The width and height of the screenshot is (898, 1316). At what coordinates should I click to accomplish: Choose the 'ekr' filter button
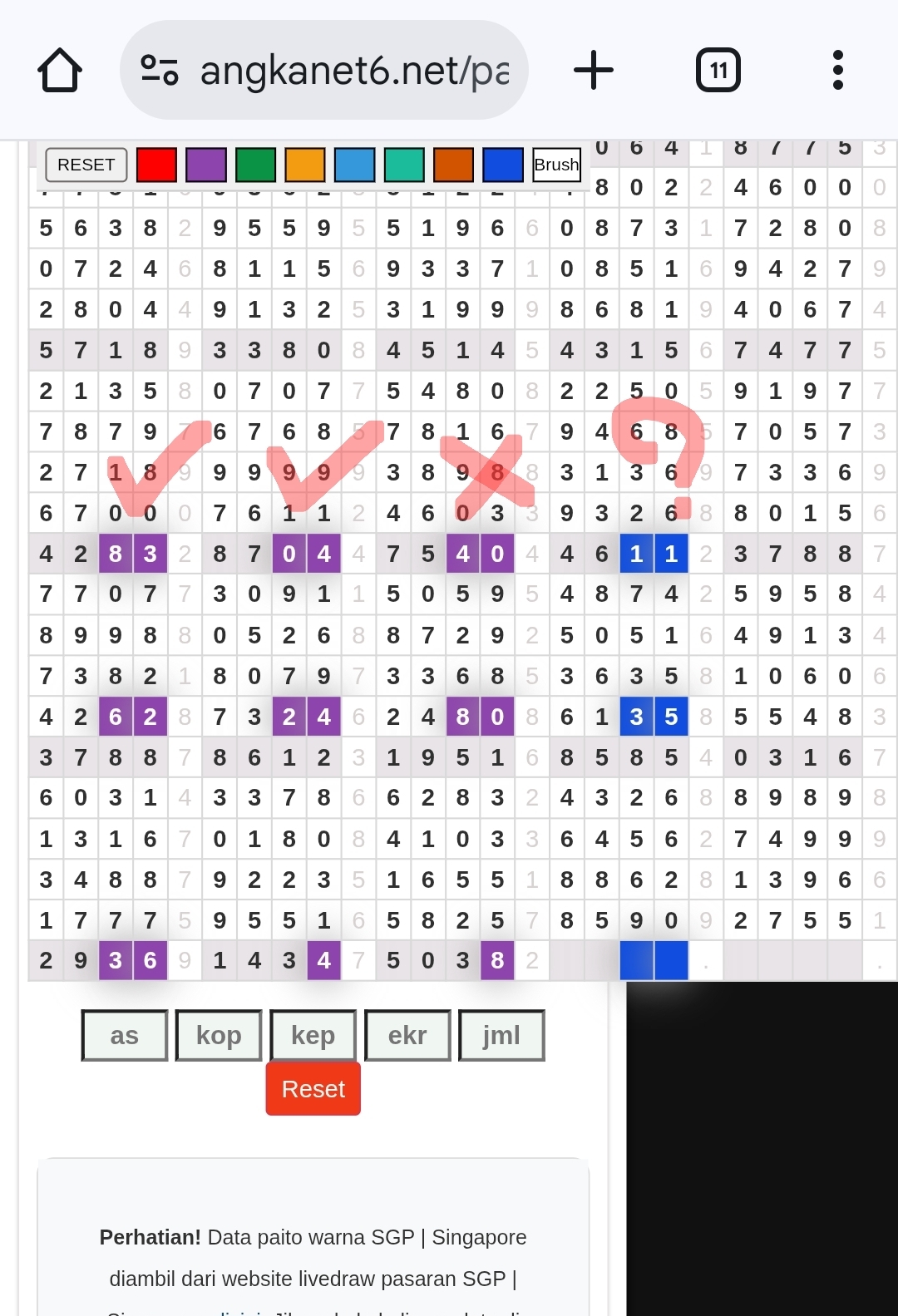click(407, 1035)
